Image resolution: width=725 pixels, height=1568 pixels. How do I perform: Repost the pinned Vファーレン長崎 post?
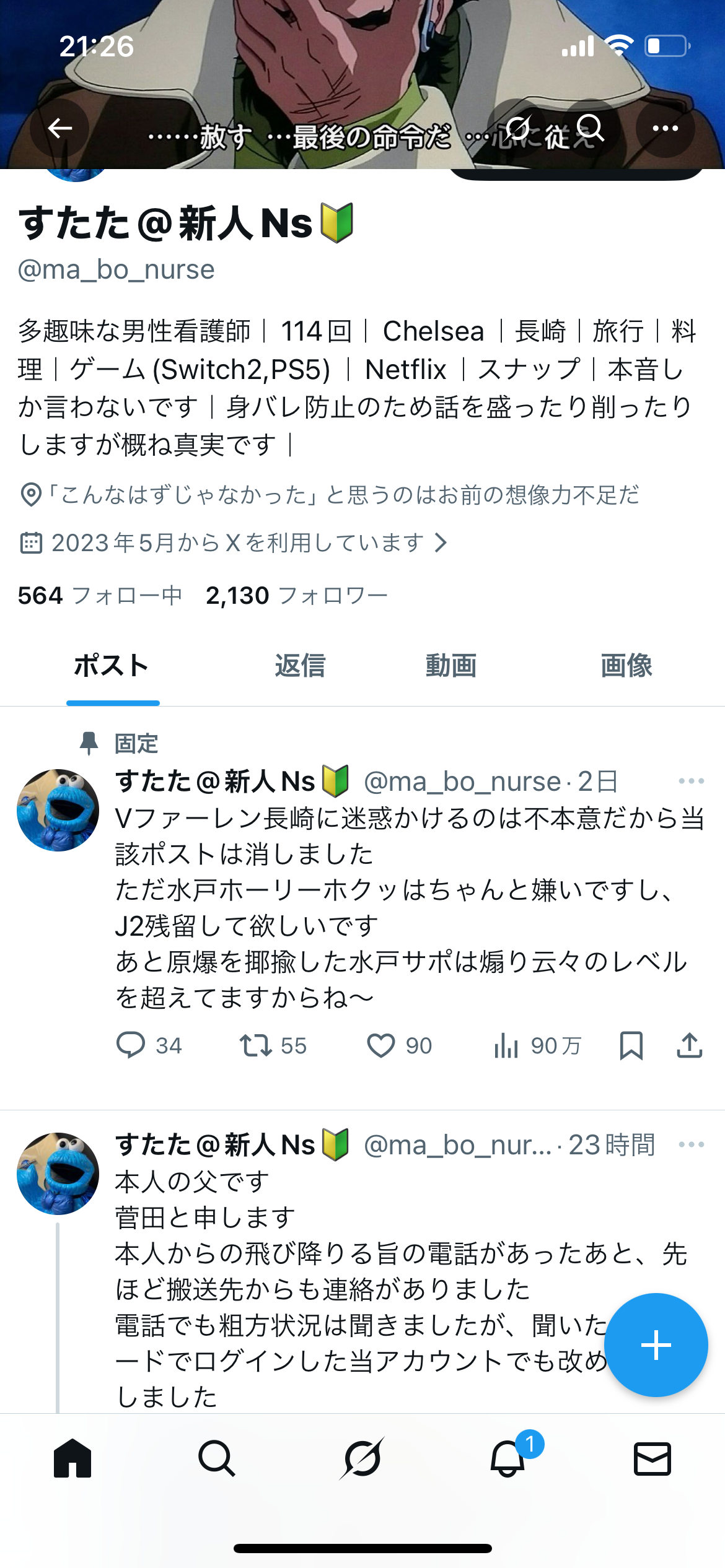click(x=256, y=1045)
